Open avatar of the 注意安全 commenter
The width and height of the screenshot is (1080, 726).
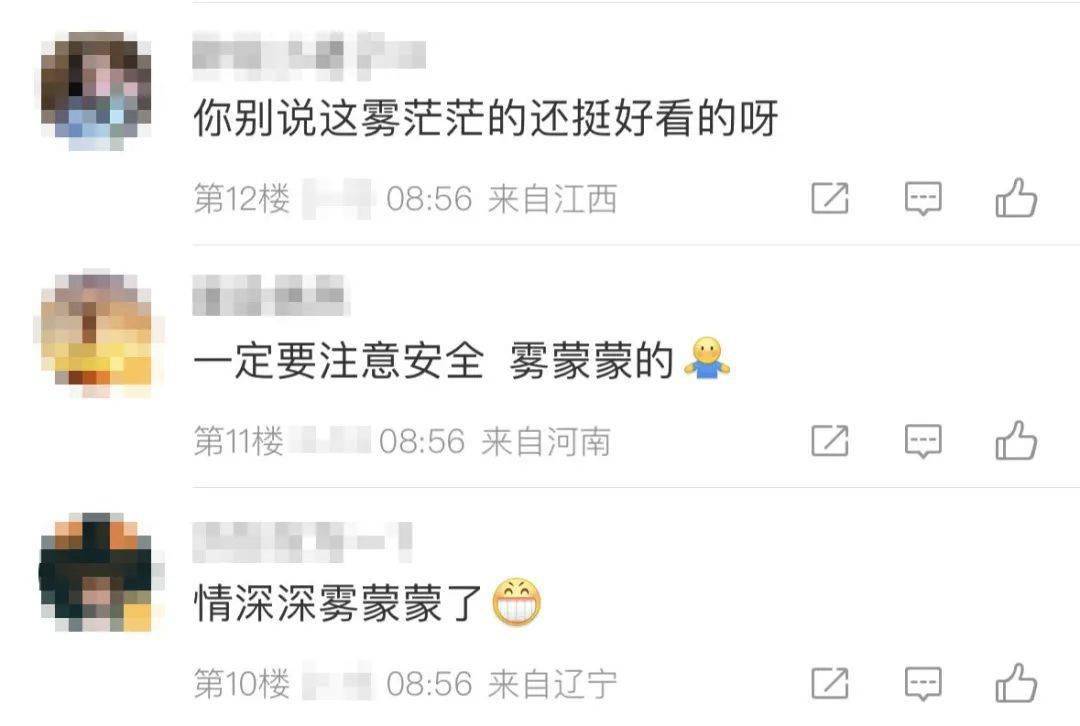pos(96,333)
